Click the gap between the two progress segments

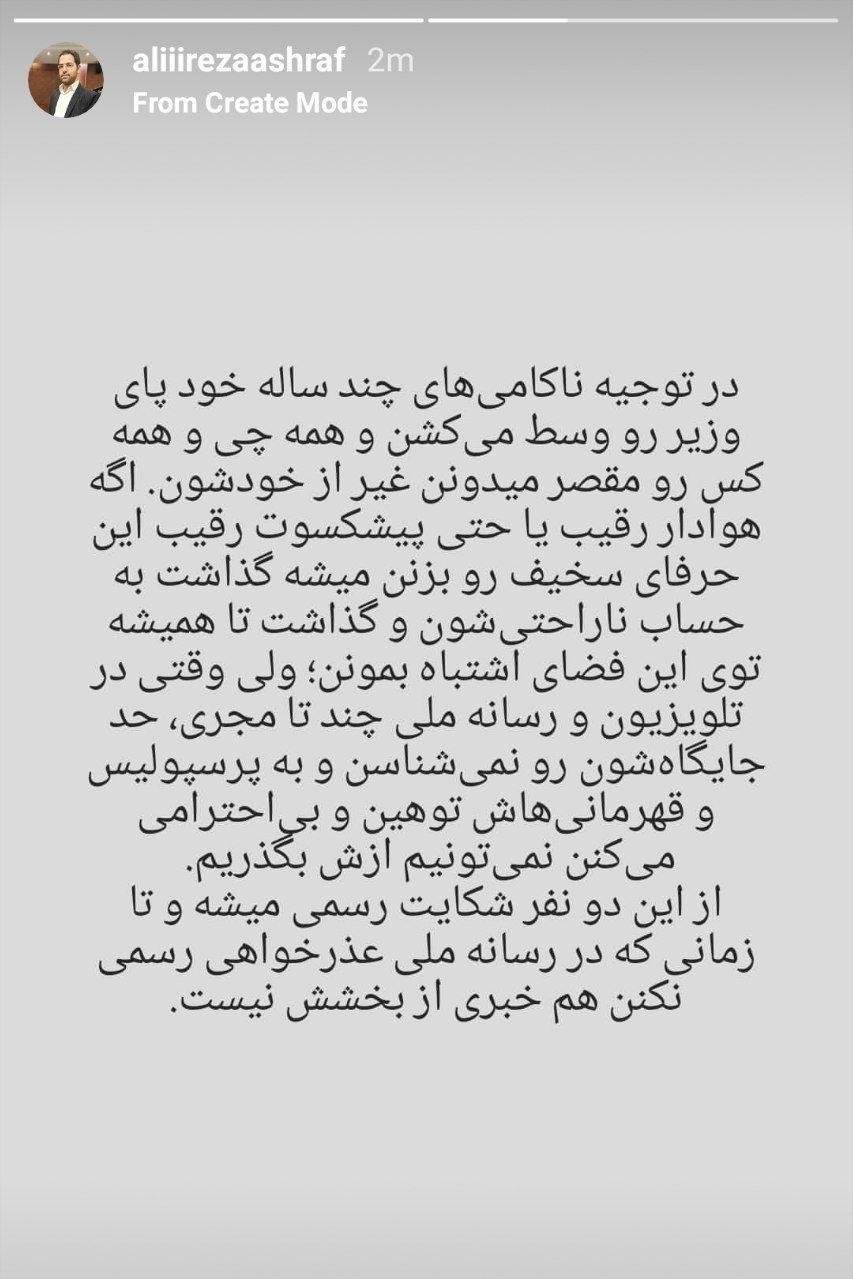click(428, 17)
